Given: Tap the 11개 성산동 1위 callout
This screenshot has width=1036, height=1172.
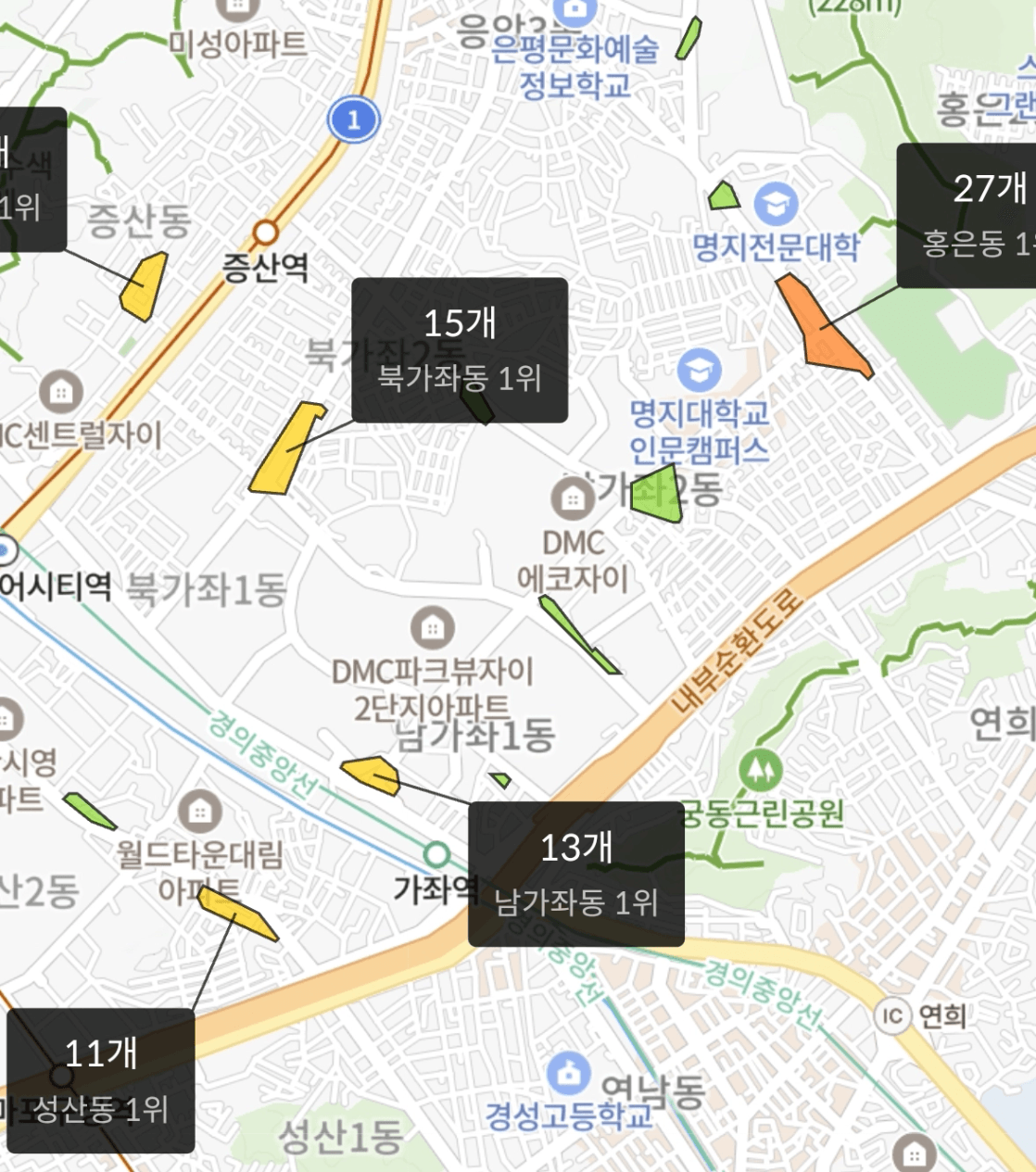Looking at the screenshot, I should tap(101, 1080).
